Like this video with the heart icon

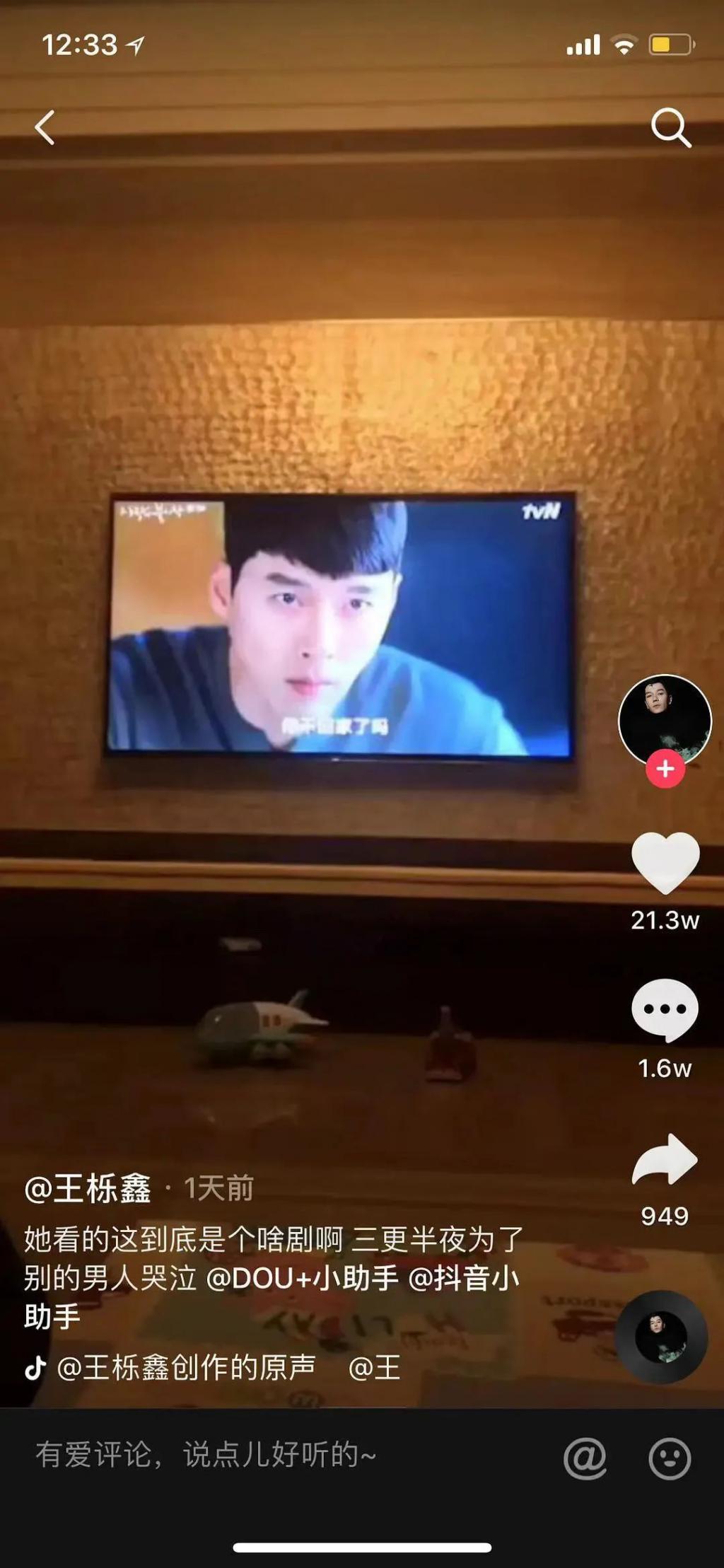[x=665, y=863]
